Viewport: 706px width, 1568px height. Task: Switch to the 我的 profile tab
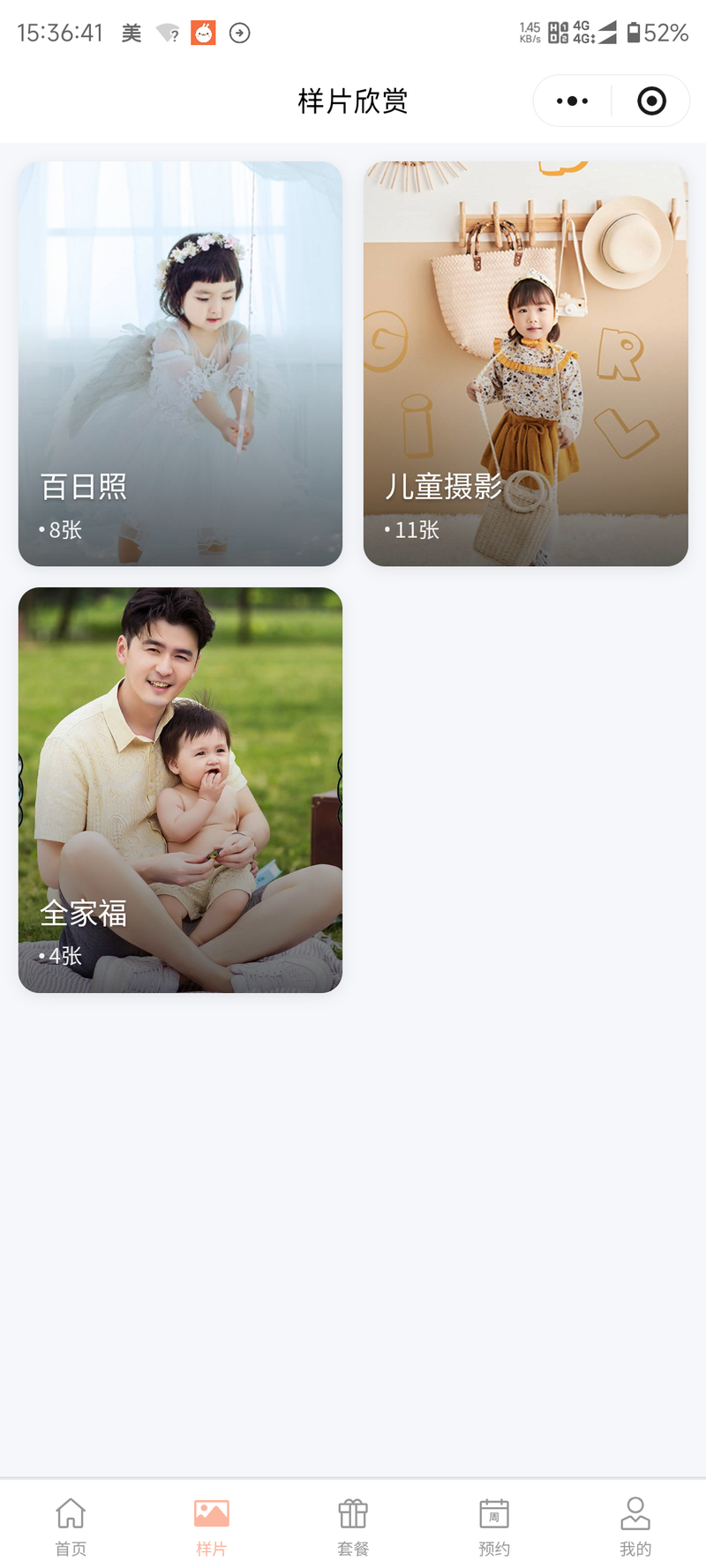coord(635,1526)
